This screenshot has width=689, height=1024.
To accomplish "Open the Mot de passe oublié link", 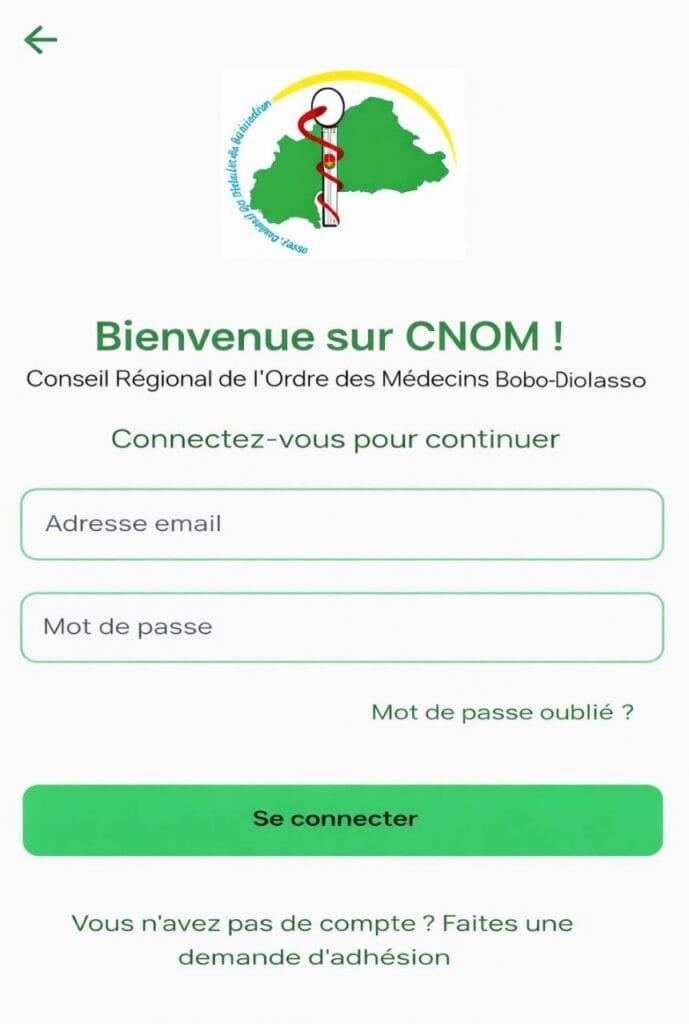I will coord(503,713).
